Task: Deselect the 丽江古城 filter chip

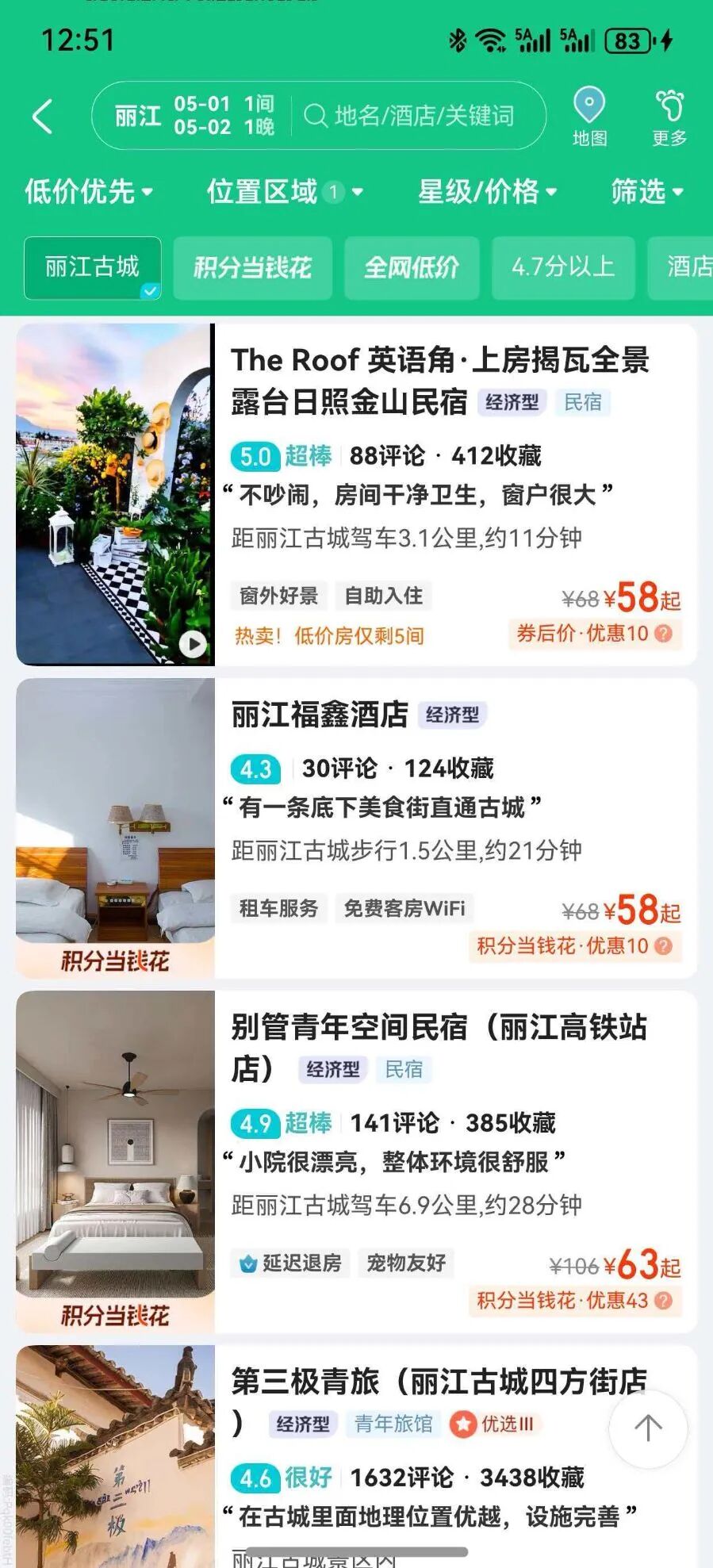Action: (92, 268)
